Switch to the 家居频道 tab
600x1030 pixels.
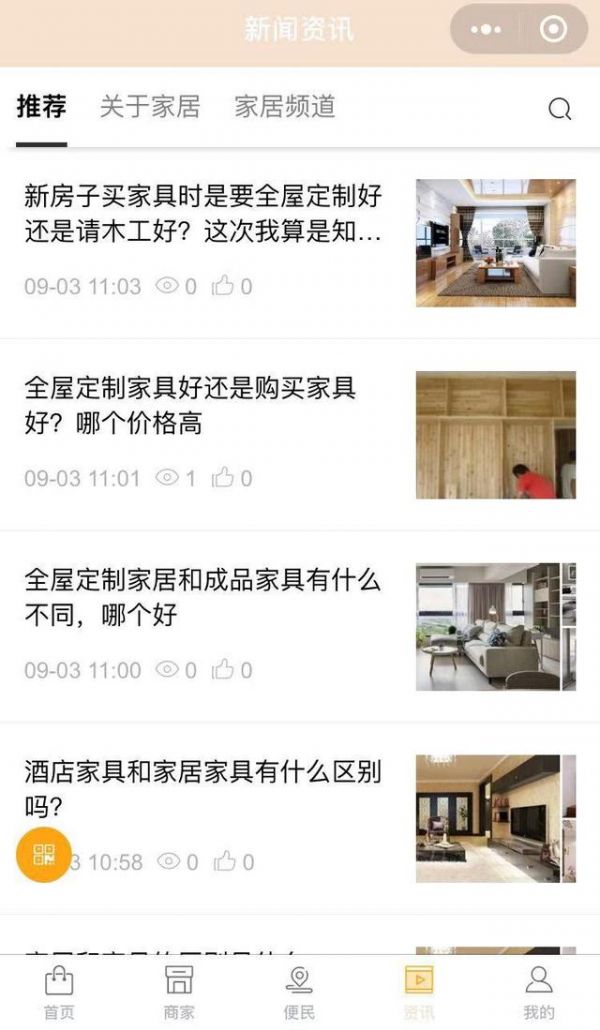click(x=285, y=107)
